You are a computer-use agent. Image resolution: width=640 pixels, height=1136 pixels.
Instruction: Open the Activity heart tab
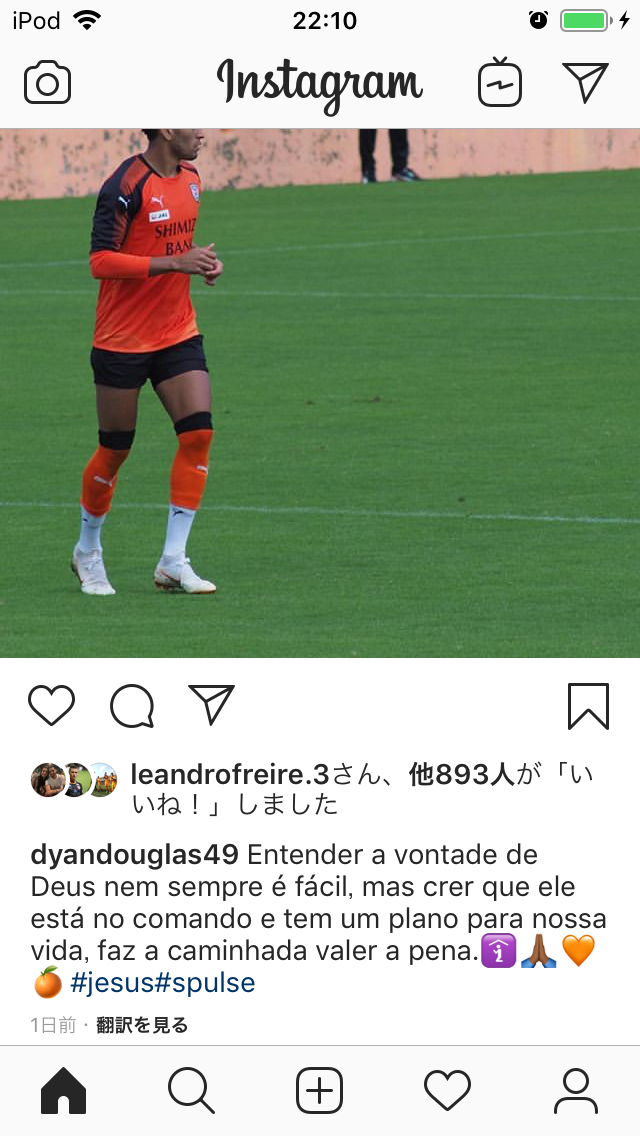[x=447, y=1091]
